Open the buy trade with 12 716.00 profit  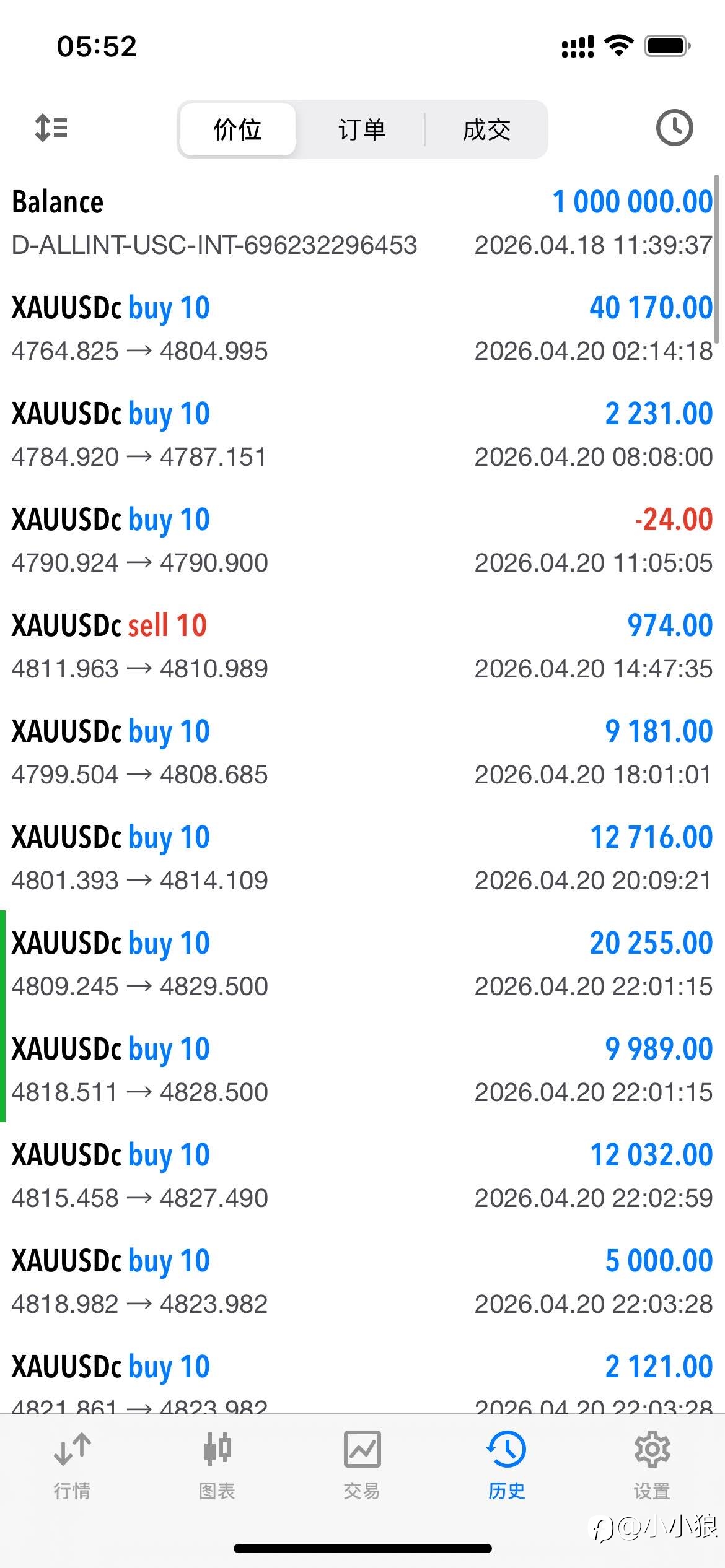tap(362, 857)
